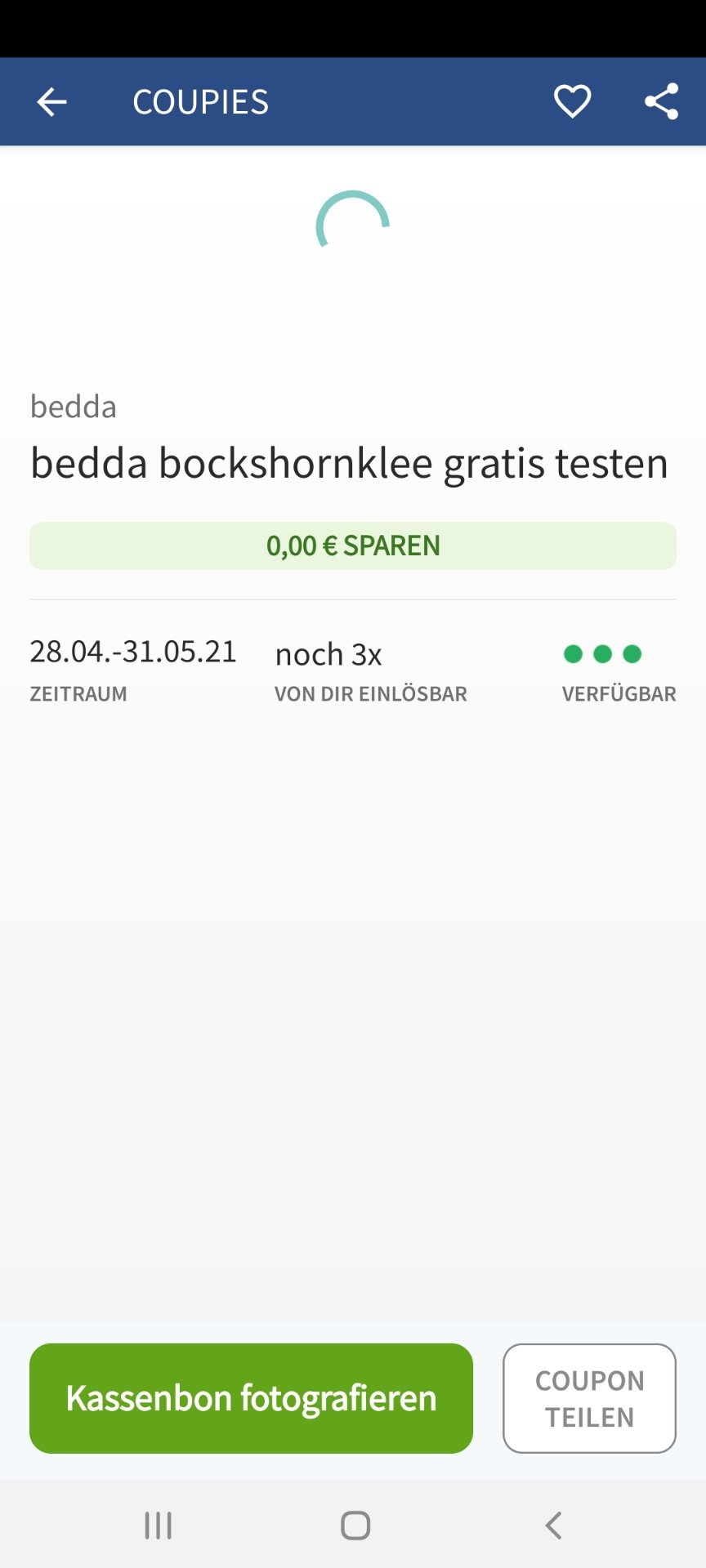Go to the home screen via navigation bar
Screen dimensions: 706x1568
[355, 1525]
